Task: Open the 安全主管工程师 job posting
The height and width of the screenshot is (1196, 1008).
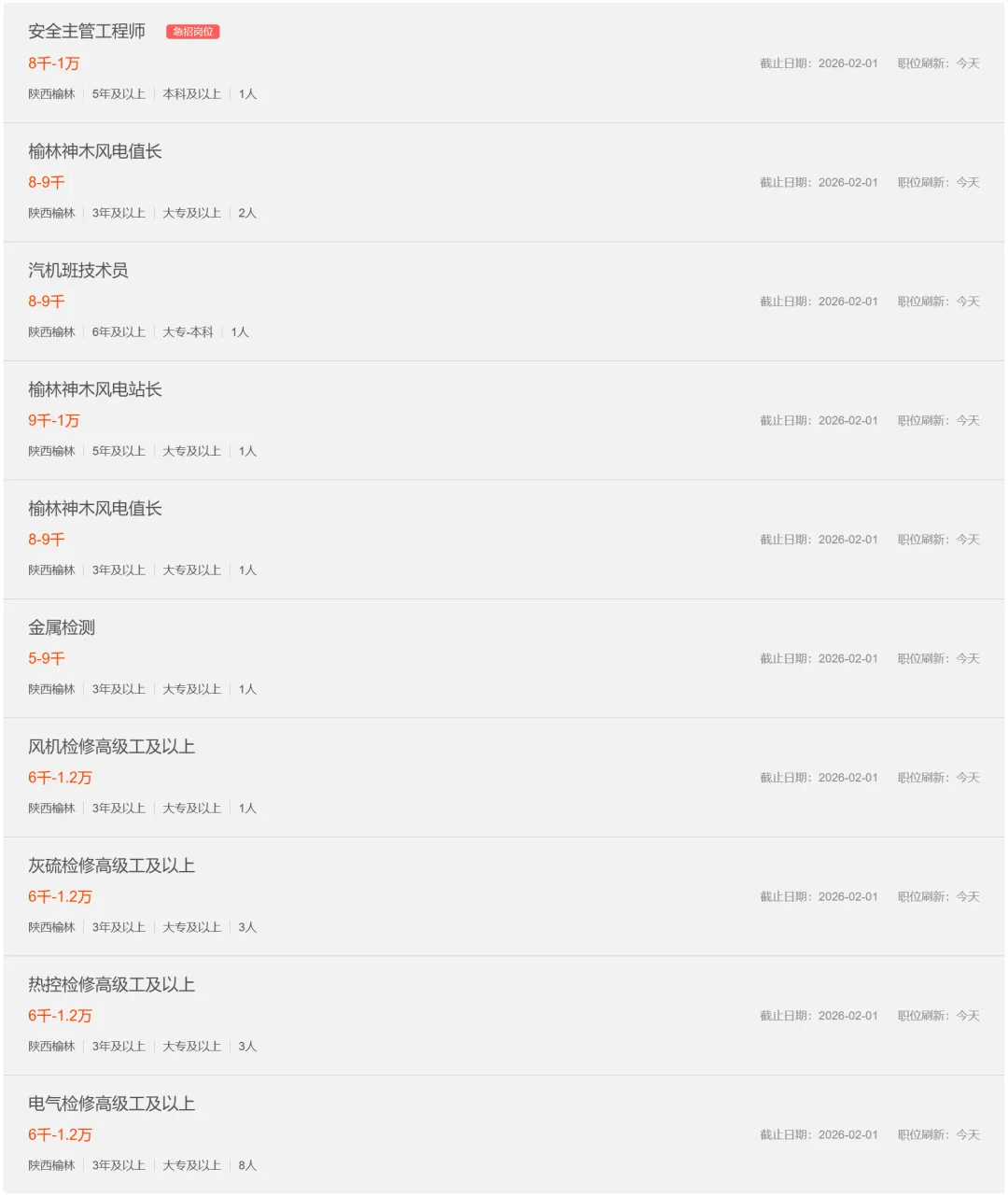Action: [x=87, y=32]
